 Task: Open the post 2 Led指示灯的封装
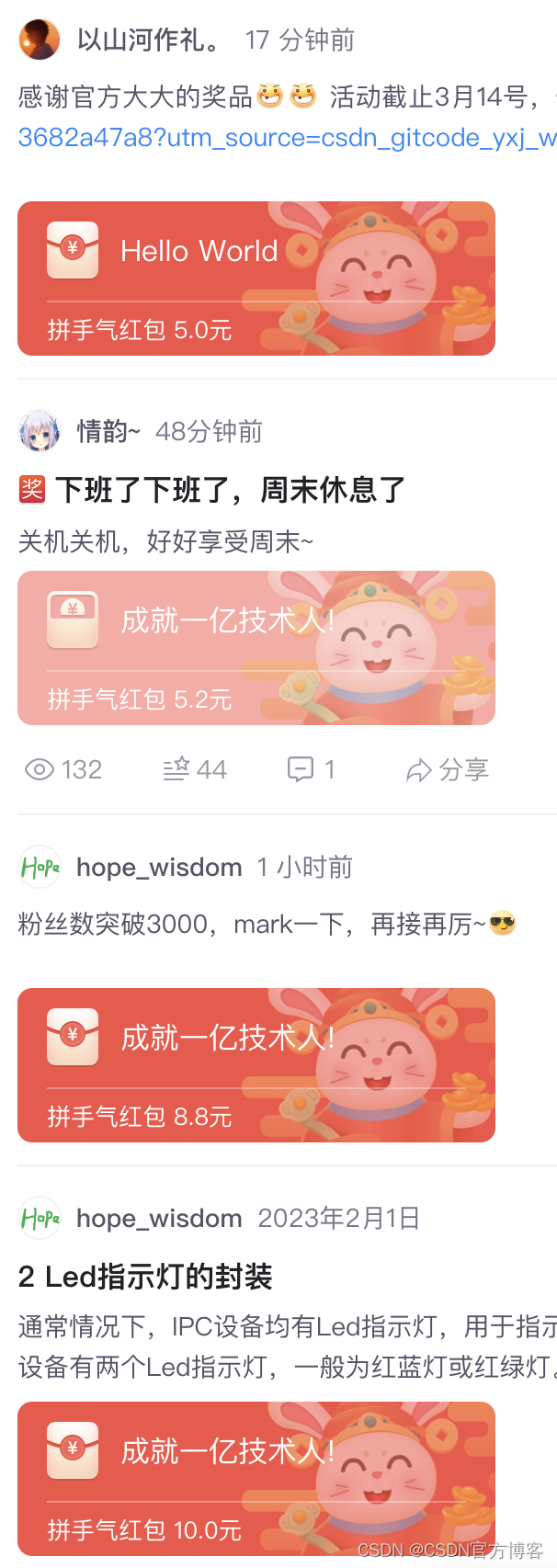[x=145, y=1277]
